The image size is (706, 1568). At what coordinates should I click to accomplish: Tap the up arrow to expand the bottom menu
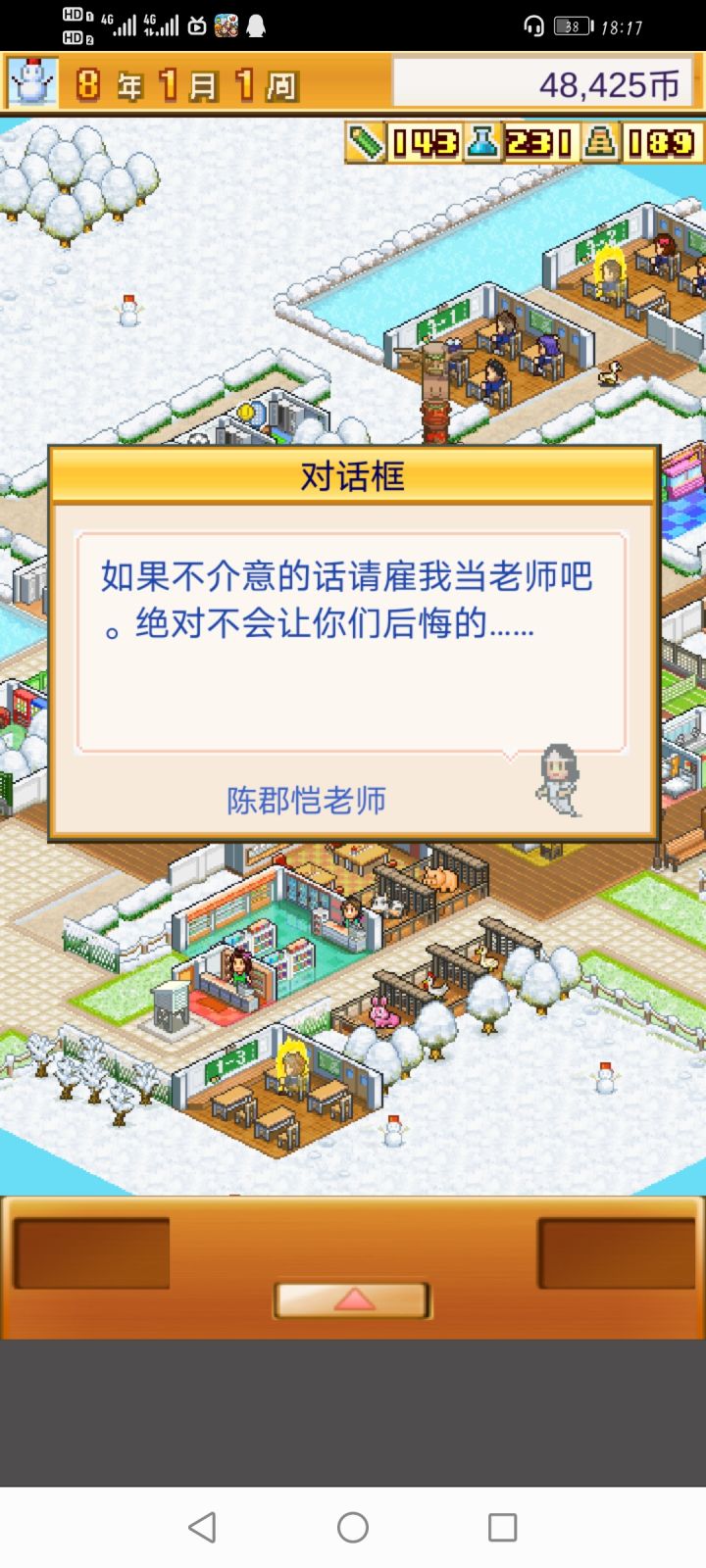click(352, 1300)
